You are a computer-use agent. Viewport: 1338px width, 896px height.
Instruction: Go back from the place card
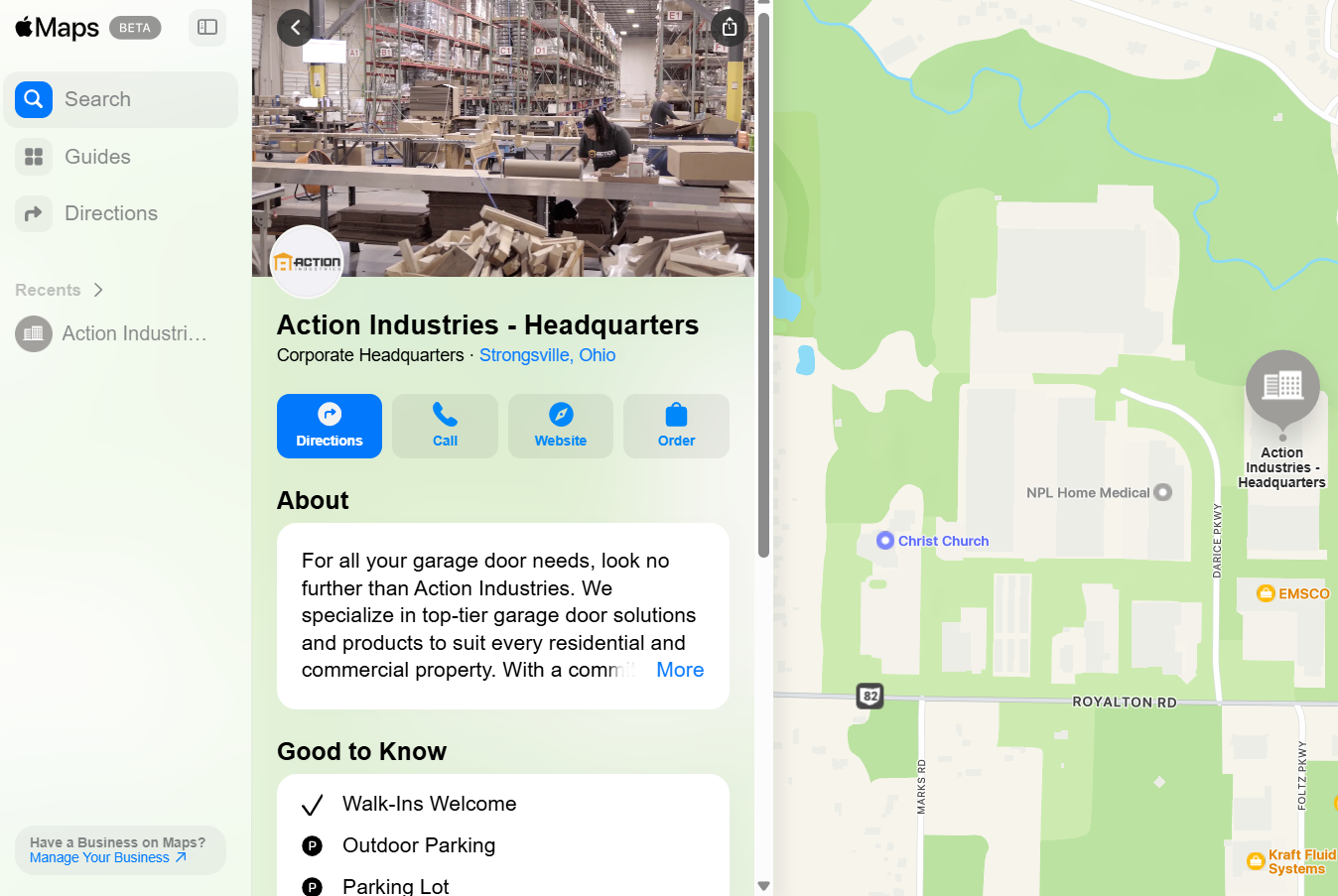tap(295, 28)
